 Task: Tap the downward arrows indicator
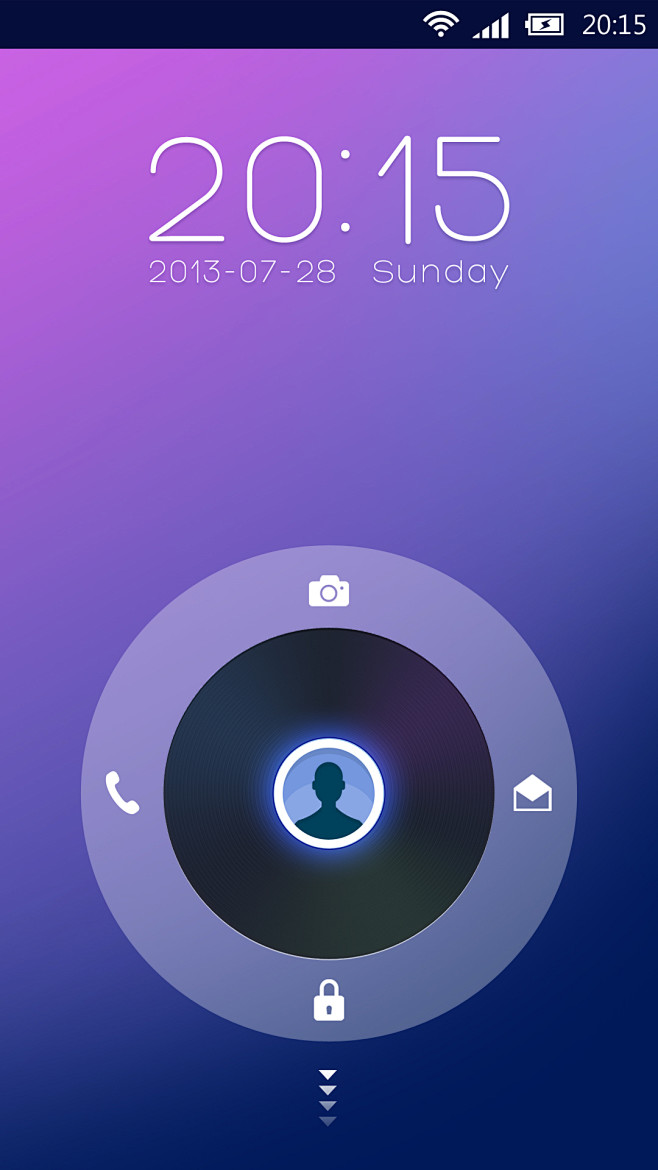pyautogui.click(x=328, y=1097)
